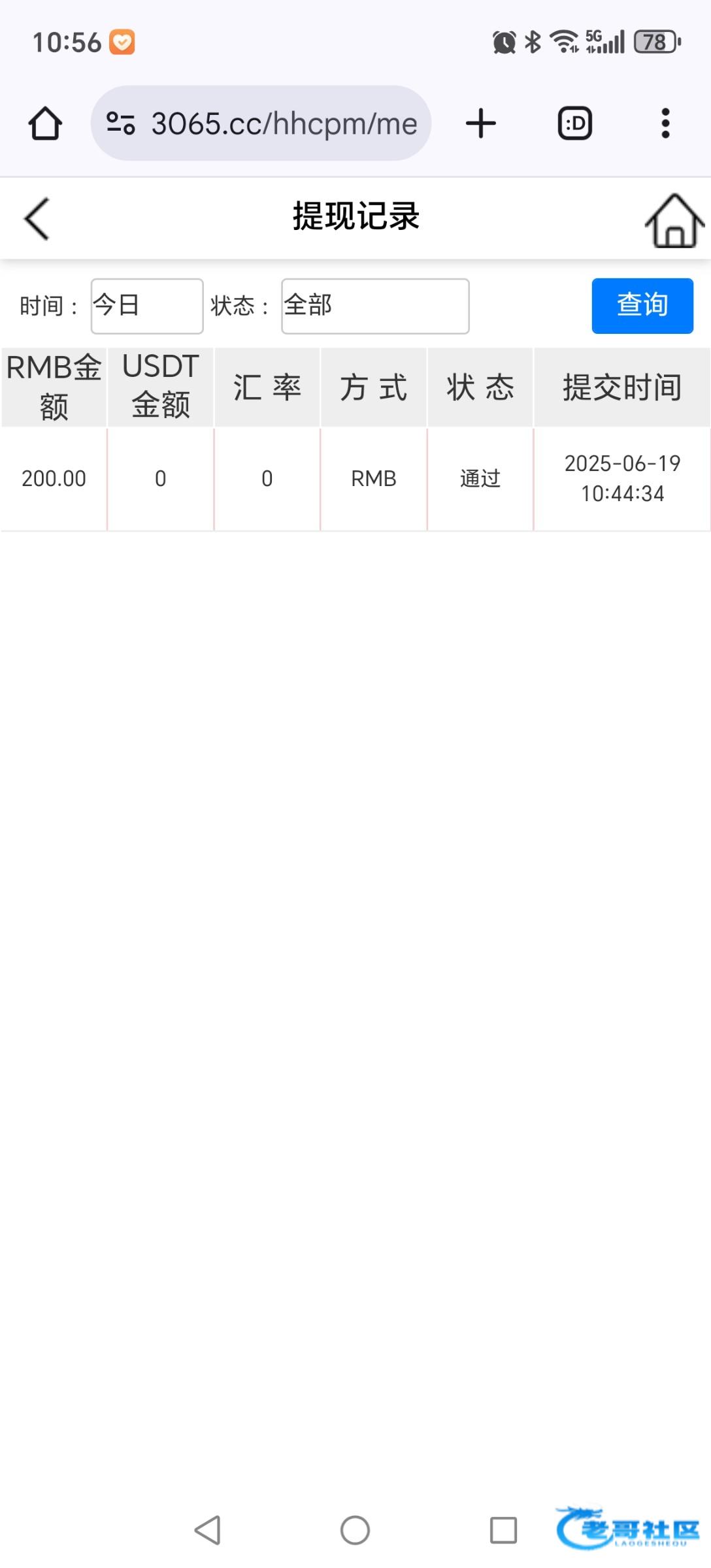Open recent apps from navigation bar
The height and width of the screenshot is (1568, 711).
click(x=503, y=1530)
